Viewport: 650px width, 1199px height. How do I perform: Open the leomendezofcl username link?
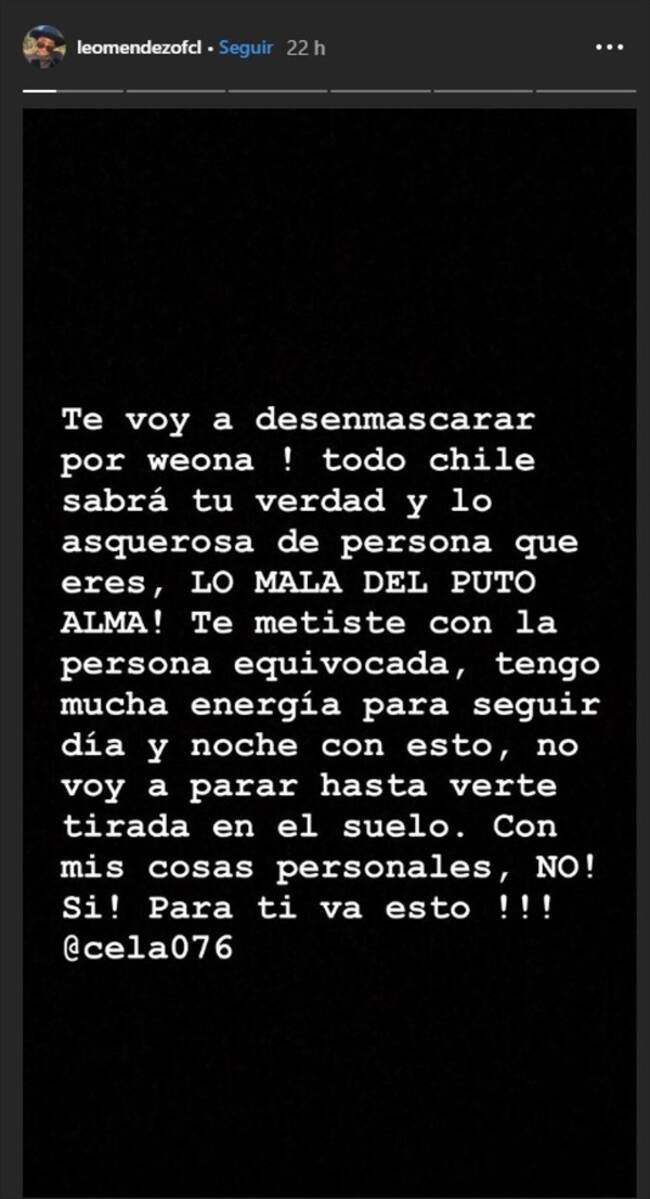pos(140,47)
